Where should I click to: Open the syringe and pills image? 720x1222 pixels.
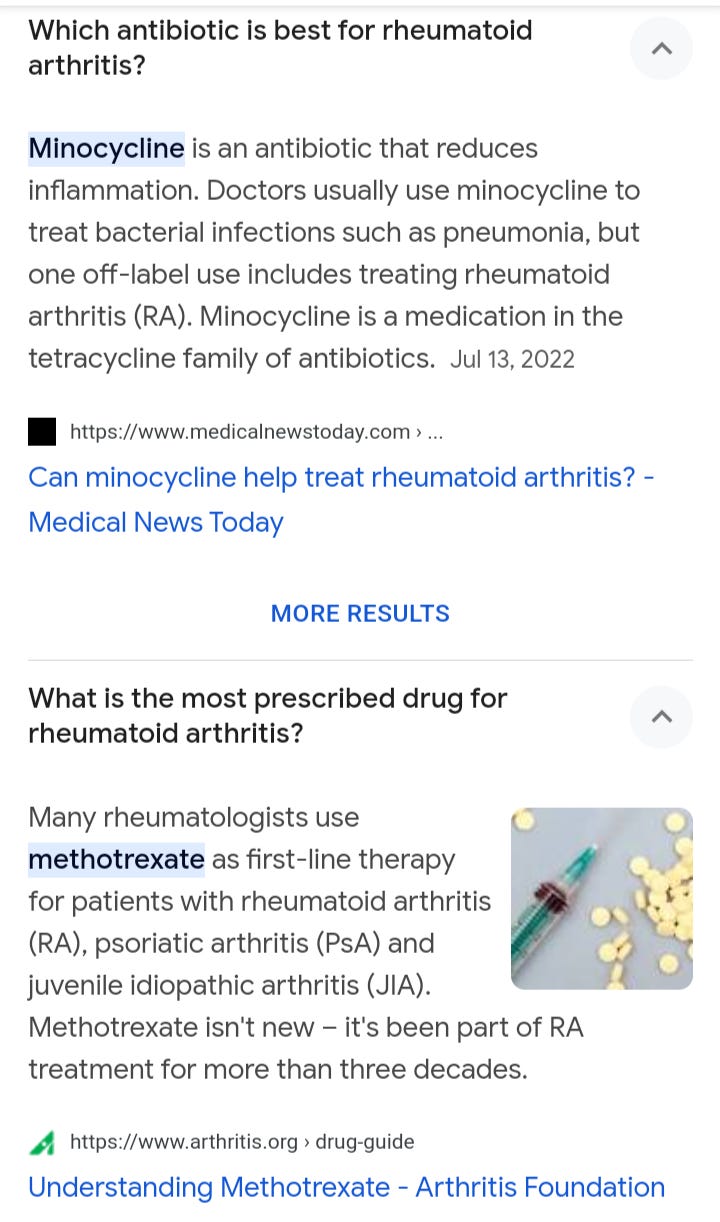[x=602, y=898]
